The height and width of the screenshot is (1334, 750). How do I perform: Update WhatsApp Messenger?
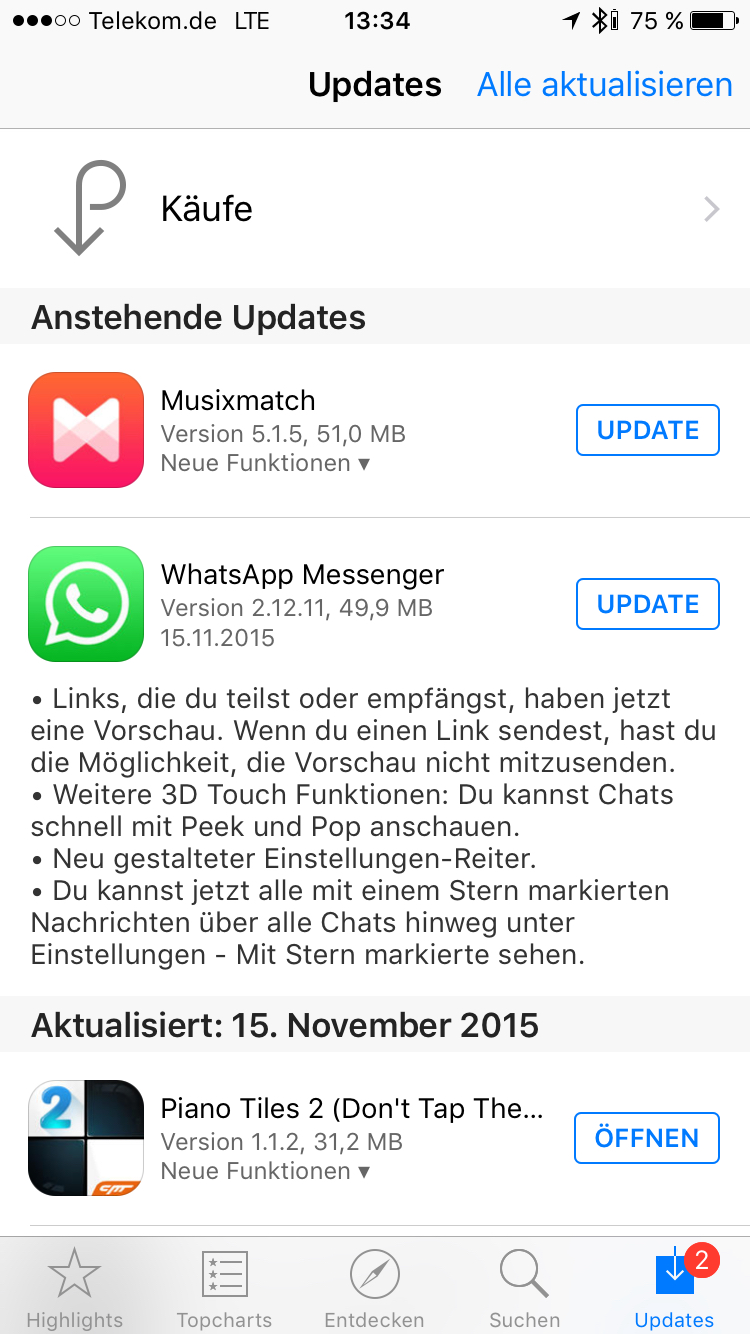coord(648,604)
